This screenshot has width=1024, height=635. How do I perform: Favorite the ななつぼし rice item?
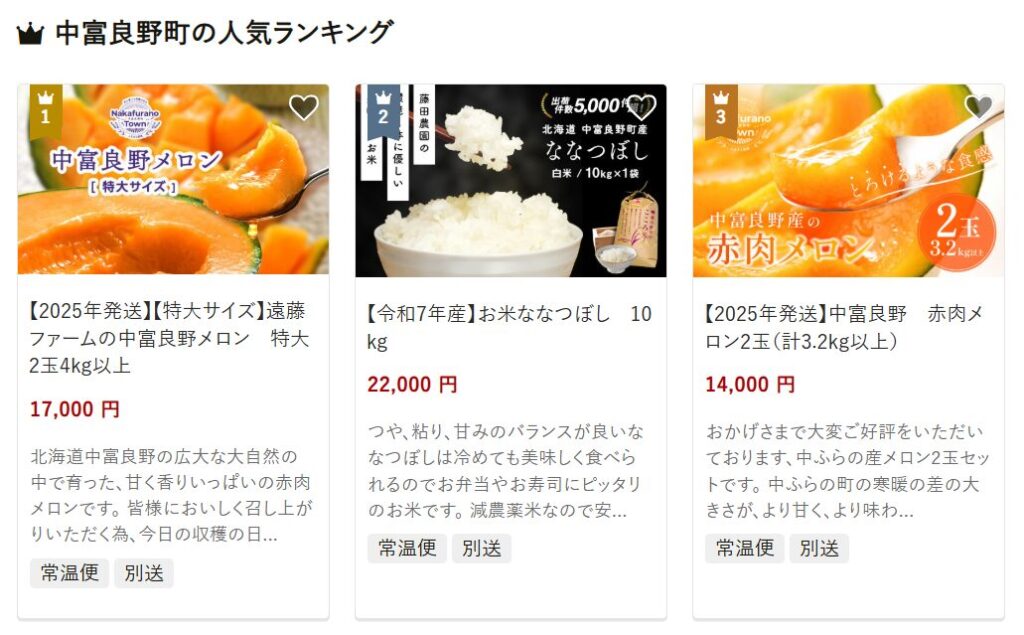click(x=641, y=107)
